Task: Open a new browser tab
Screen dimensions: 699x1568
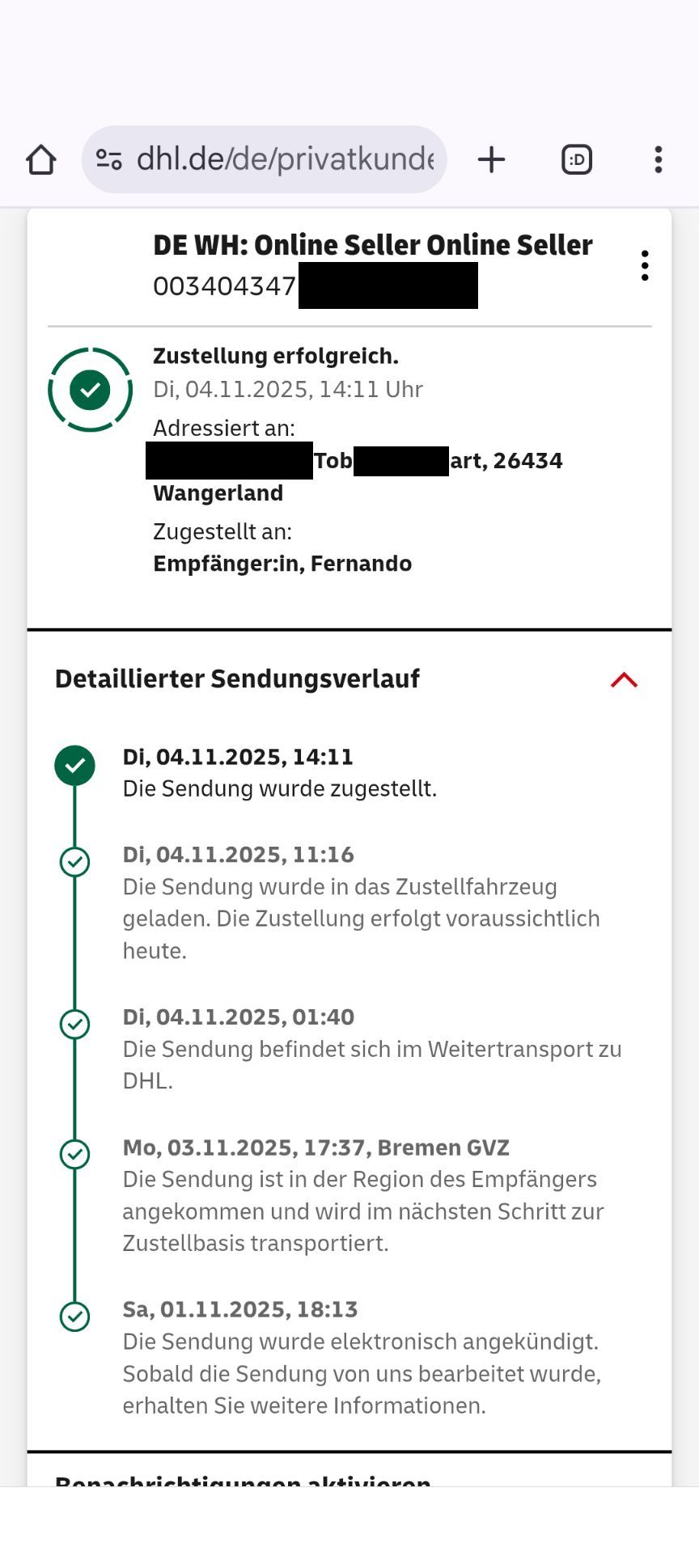Action: pyautogui.click(x=491, y=159)
